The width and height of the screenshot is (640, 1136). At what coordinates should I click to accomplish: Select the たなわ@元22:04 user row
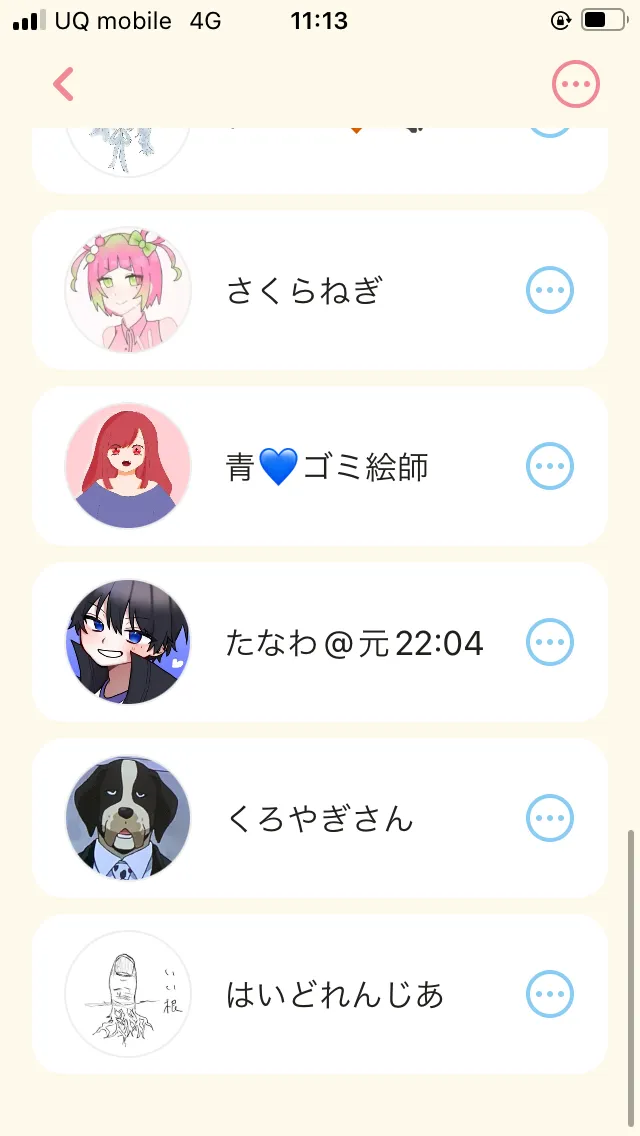tap(320, 642)
